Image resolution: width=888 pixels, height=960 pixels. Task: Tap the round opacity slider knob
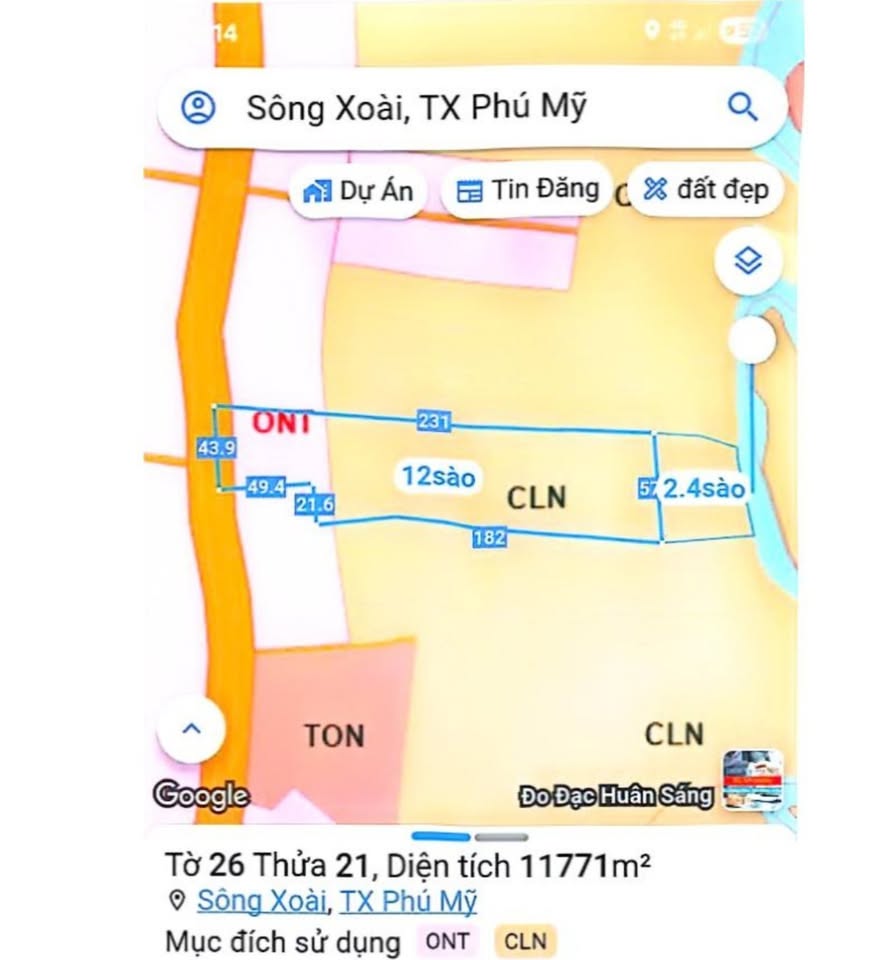pos(751,341)
